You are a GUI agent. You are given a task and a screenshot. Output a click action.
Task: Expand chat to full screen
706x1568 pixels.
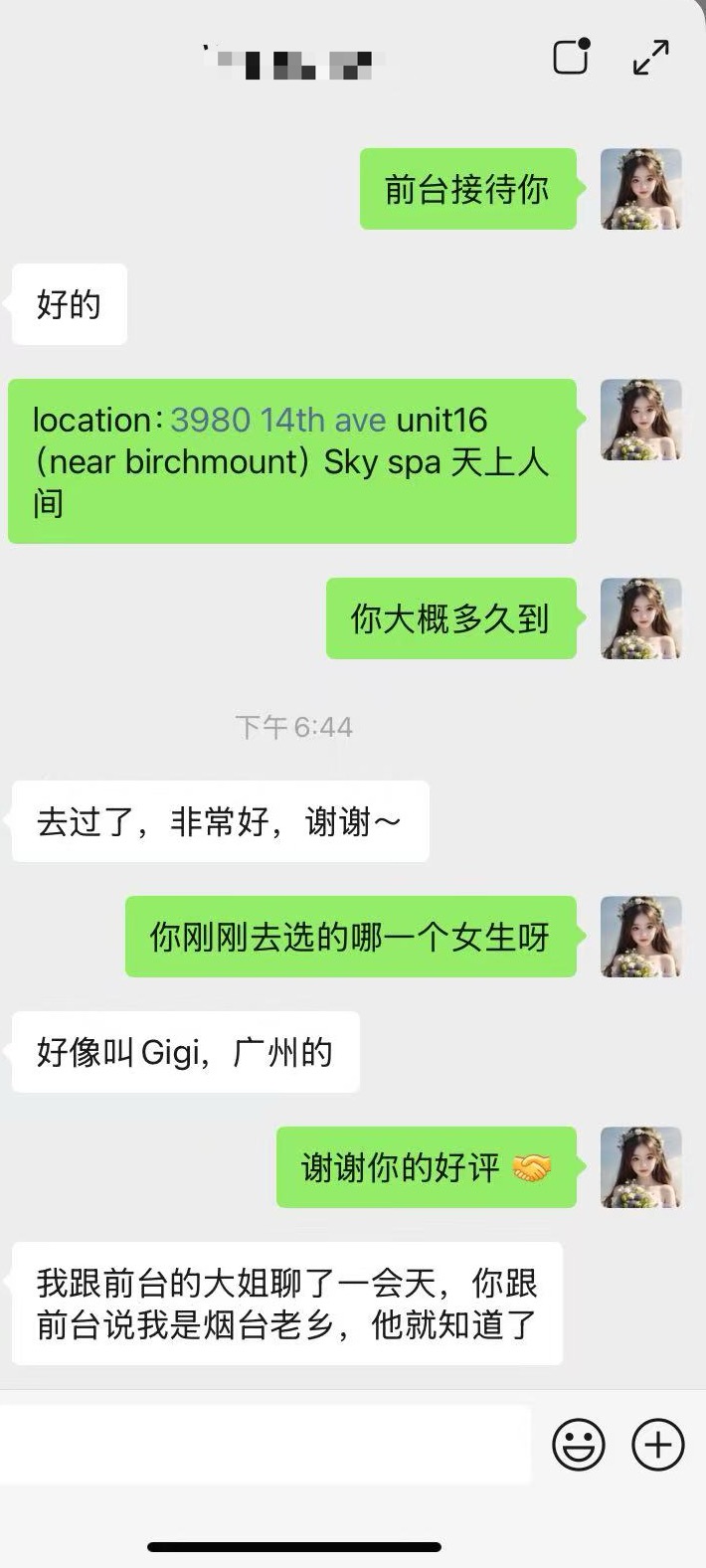[x=651, y=58]
